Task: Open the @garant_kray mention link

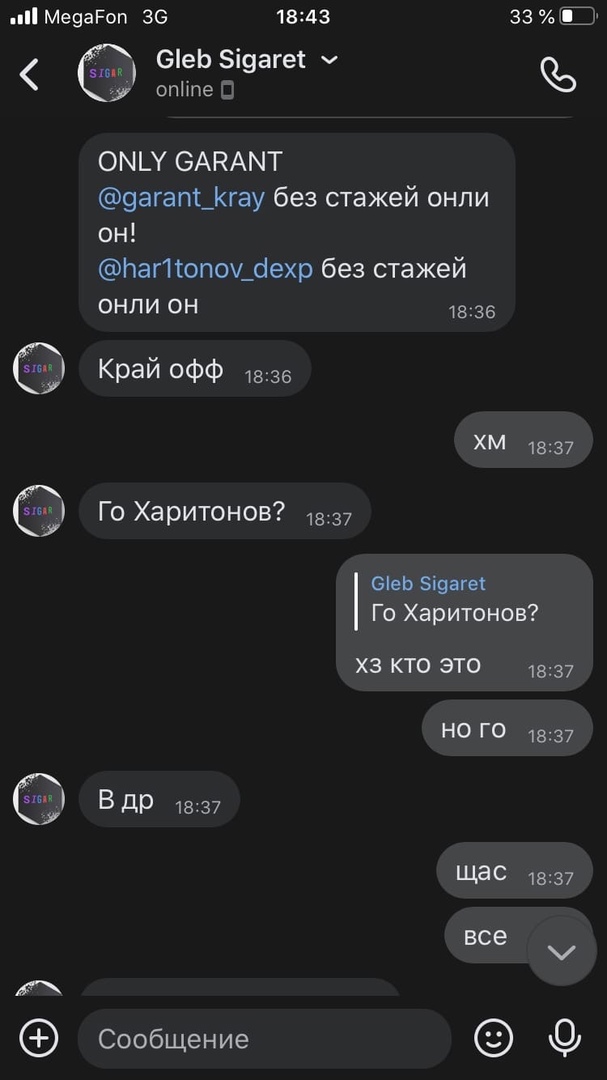Action: (x=181, y=198)
